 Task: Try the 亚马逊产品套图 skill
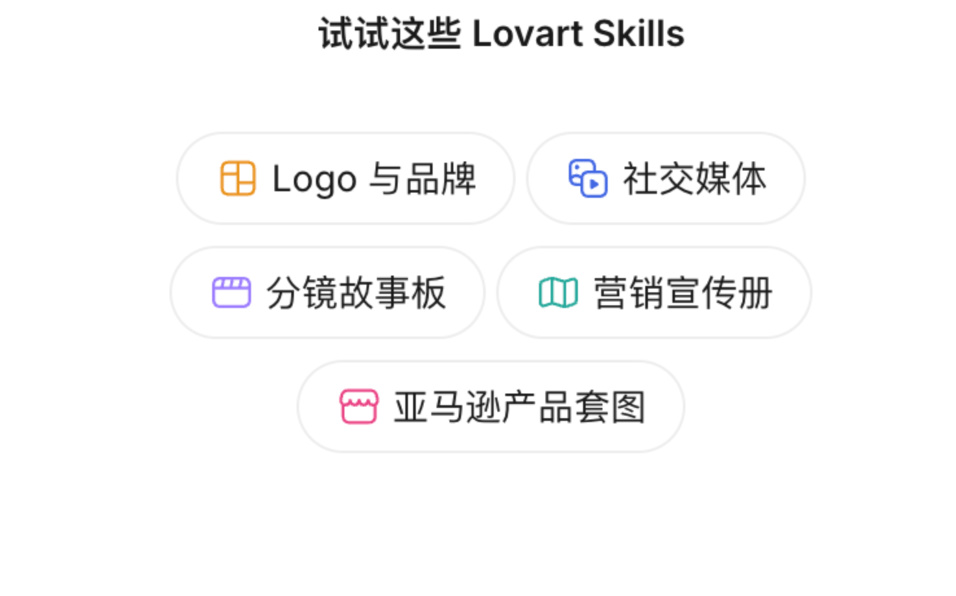[x=491, y=407]
